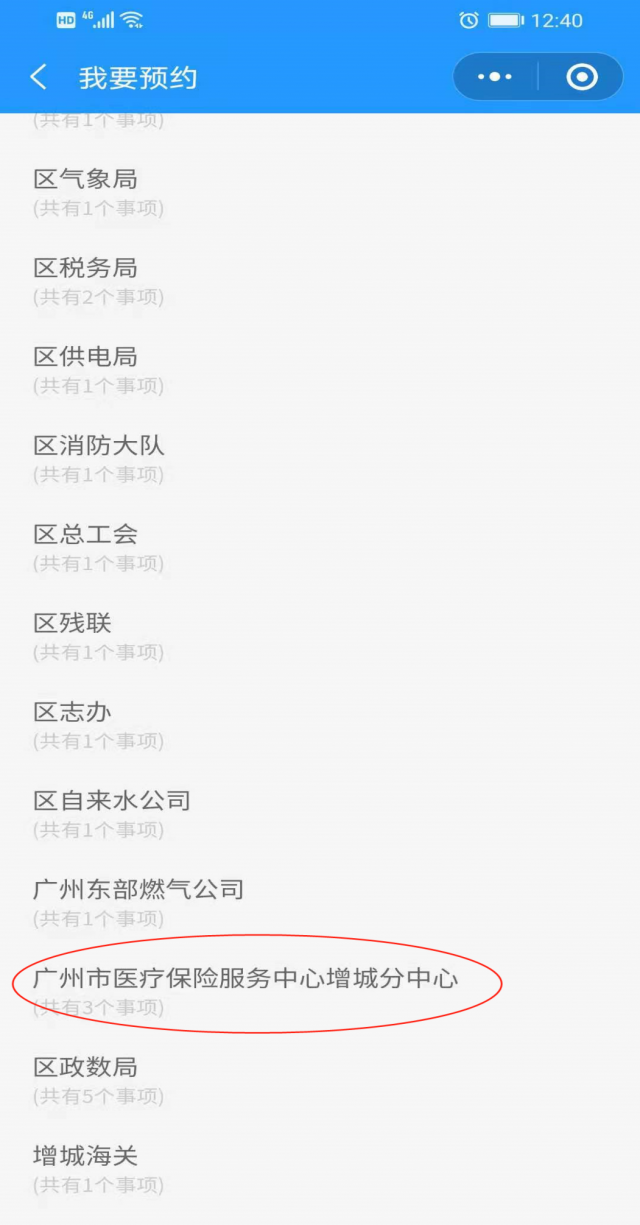
Task: Select 区残联 item
Action: [320, 637]
